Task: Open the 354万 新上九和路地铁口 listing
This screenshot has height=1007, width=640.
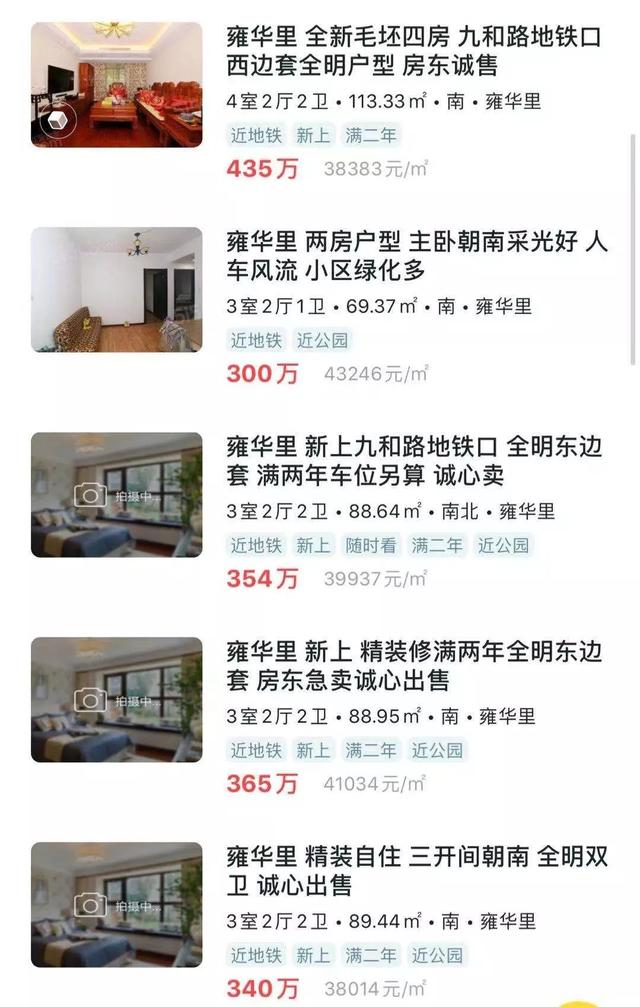Action: pos(415,462)
